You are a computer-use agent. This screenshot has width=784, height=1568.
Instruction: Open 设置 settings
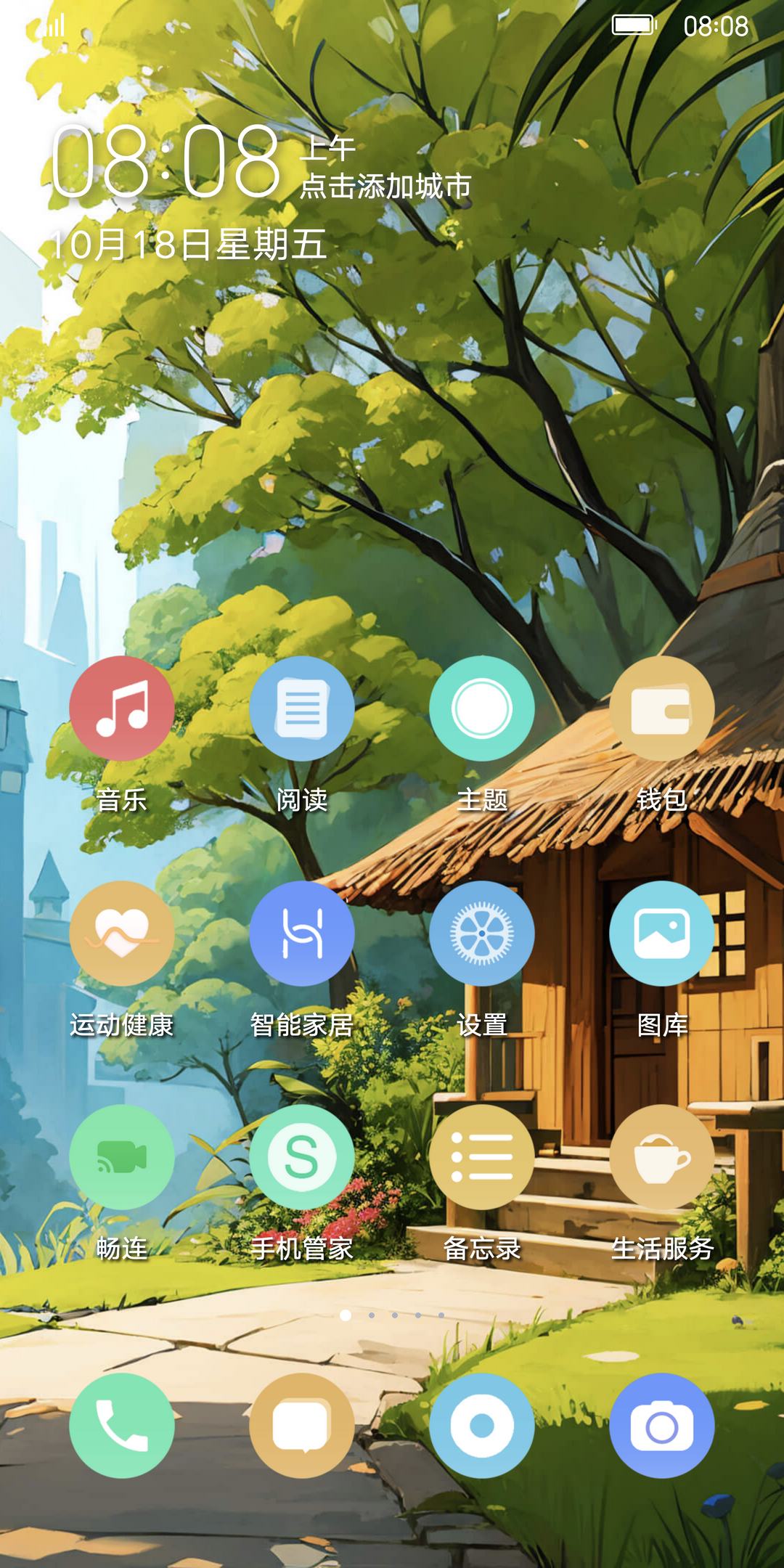pos(481,934)
